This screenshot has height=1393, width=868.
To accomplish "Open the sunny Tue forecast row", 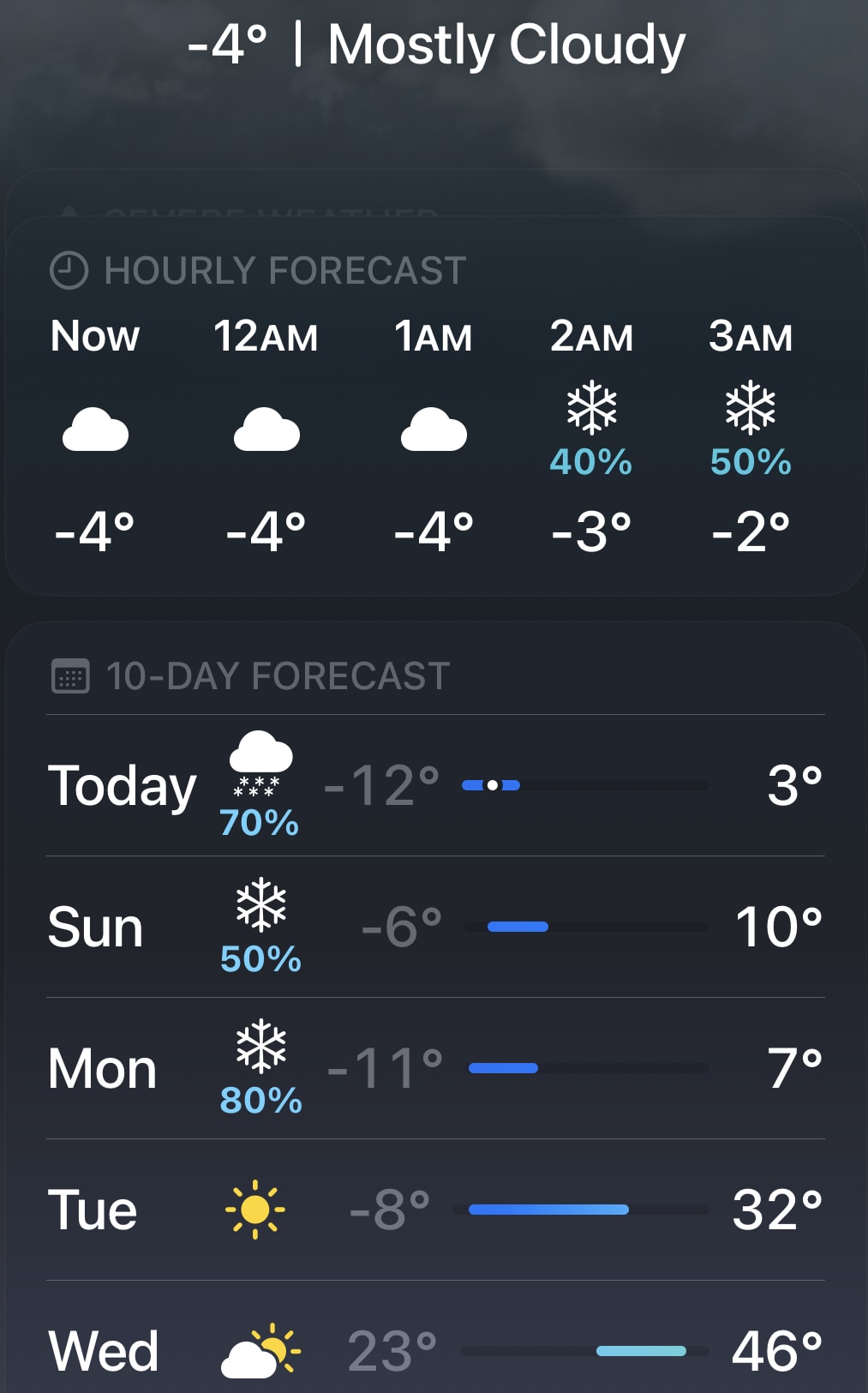I will point(434,1210).
